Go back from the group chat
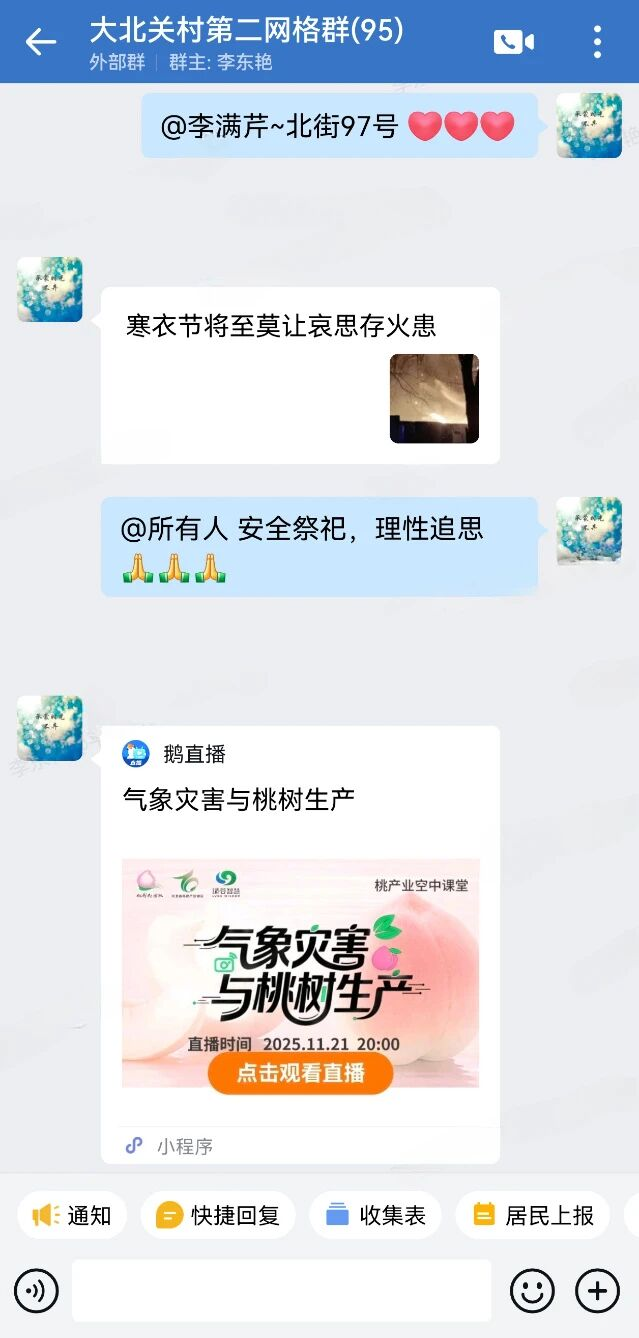The height and width of the screenshot is (1338, 639). (40, 42)
